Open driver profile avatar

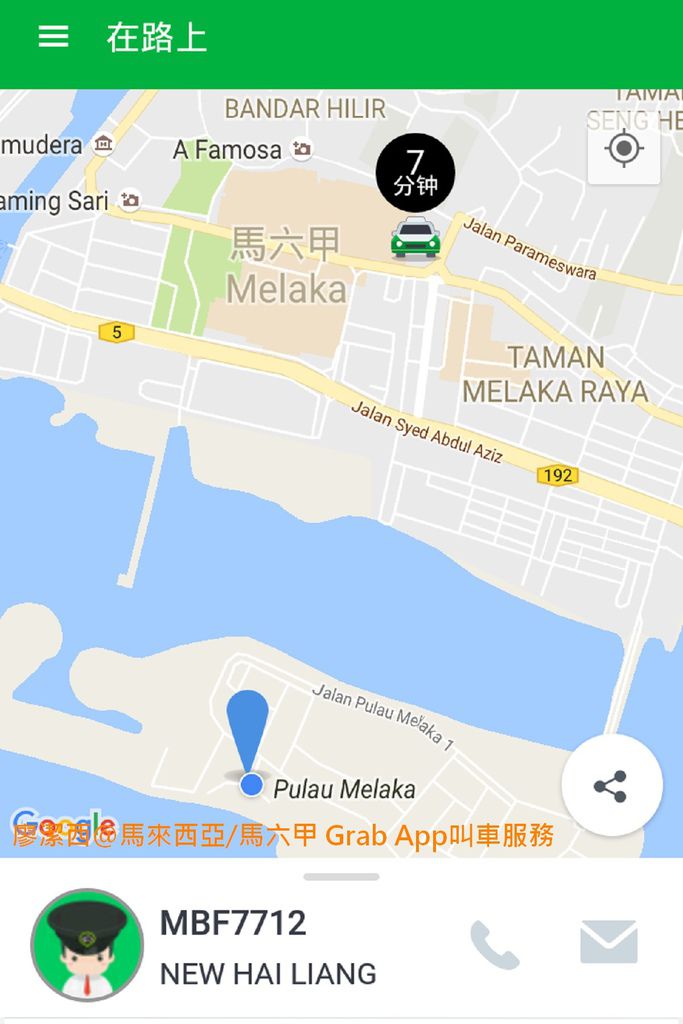pos(87,945)
